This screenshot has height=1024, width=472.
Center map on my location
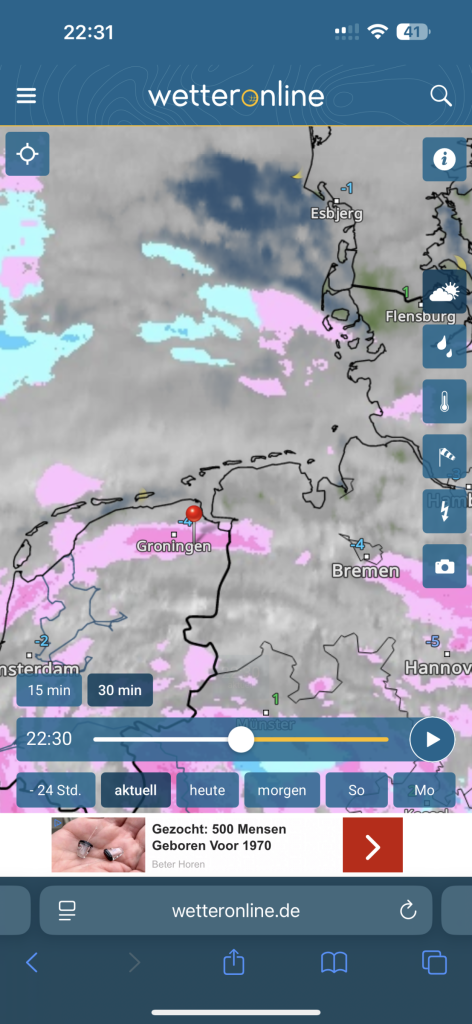point(27,154)
